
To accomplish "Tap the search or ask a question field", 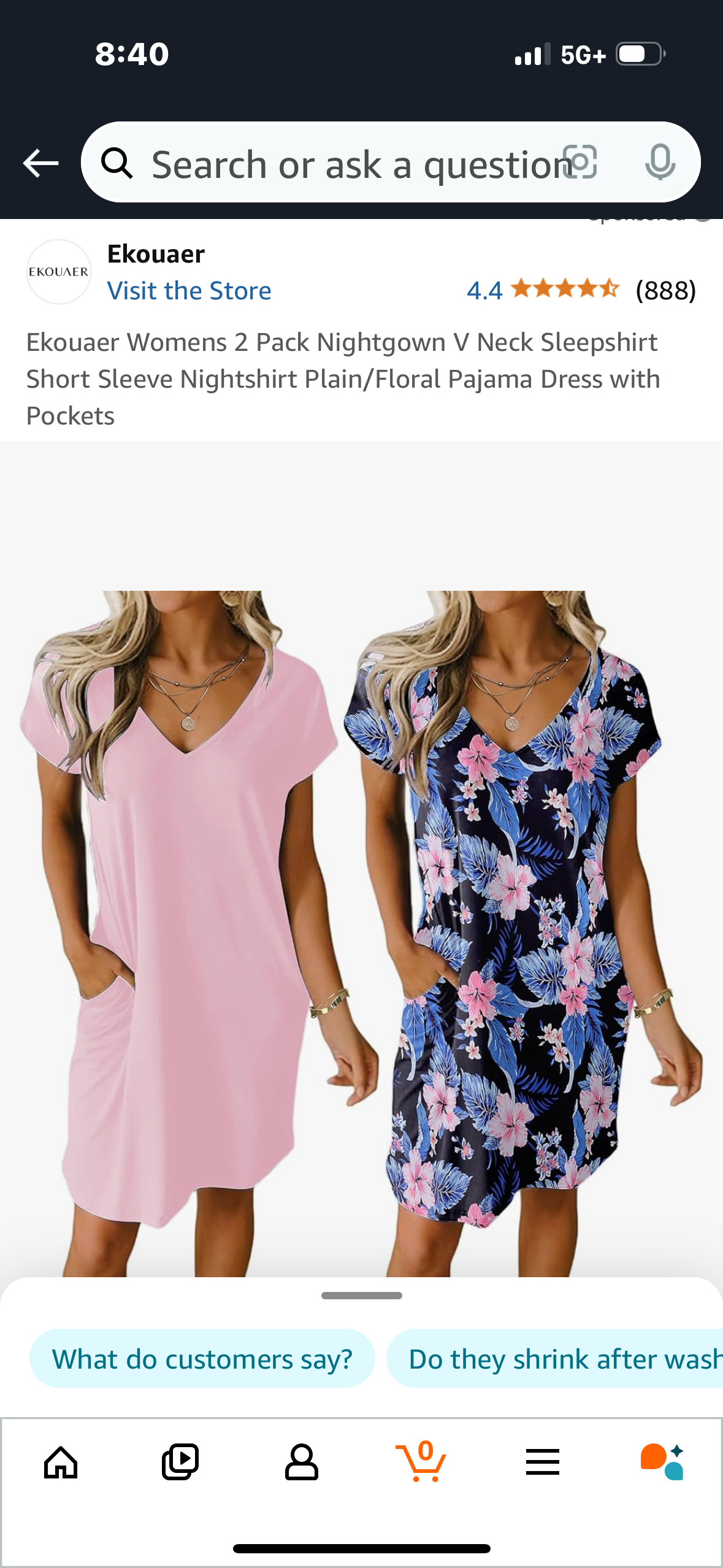I will [x=343, y=164].
